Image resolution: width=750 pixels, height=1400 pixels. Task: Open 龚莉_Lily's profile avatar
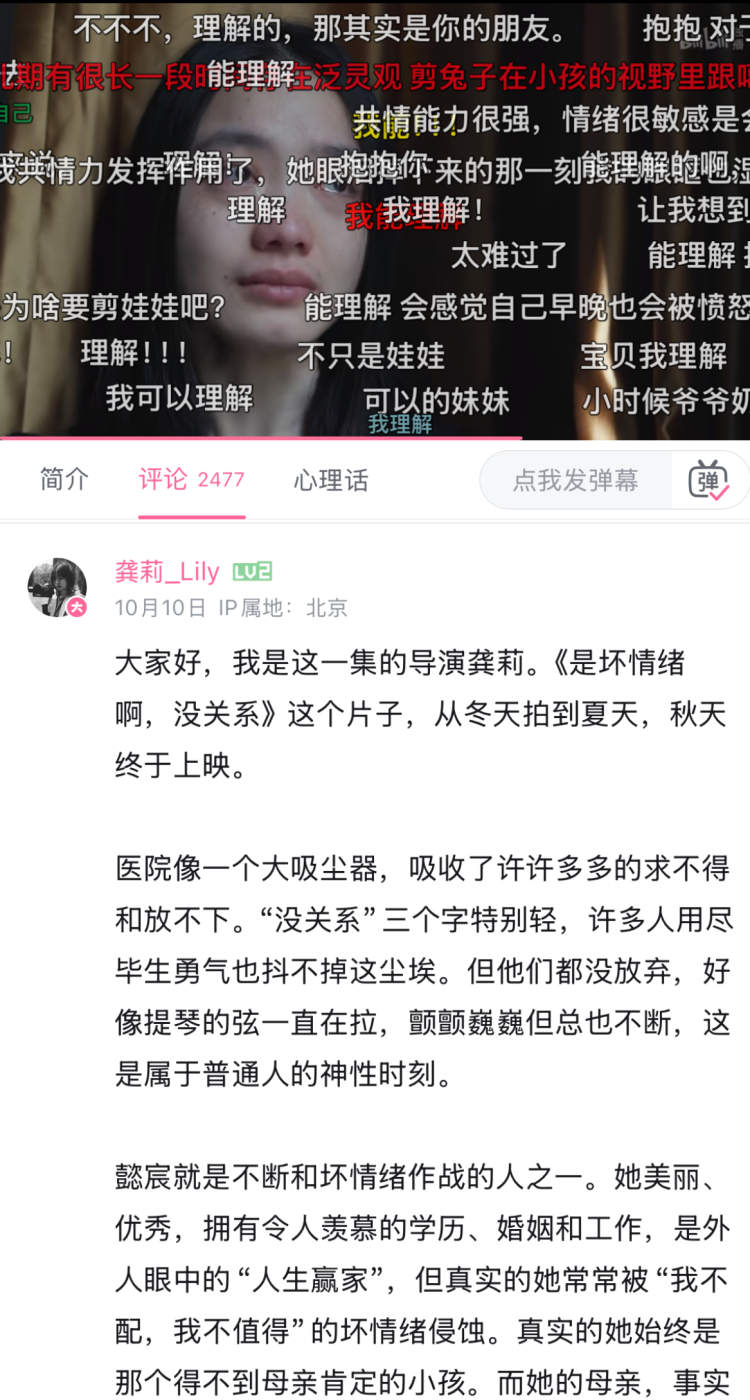point(57,588)
